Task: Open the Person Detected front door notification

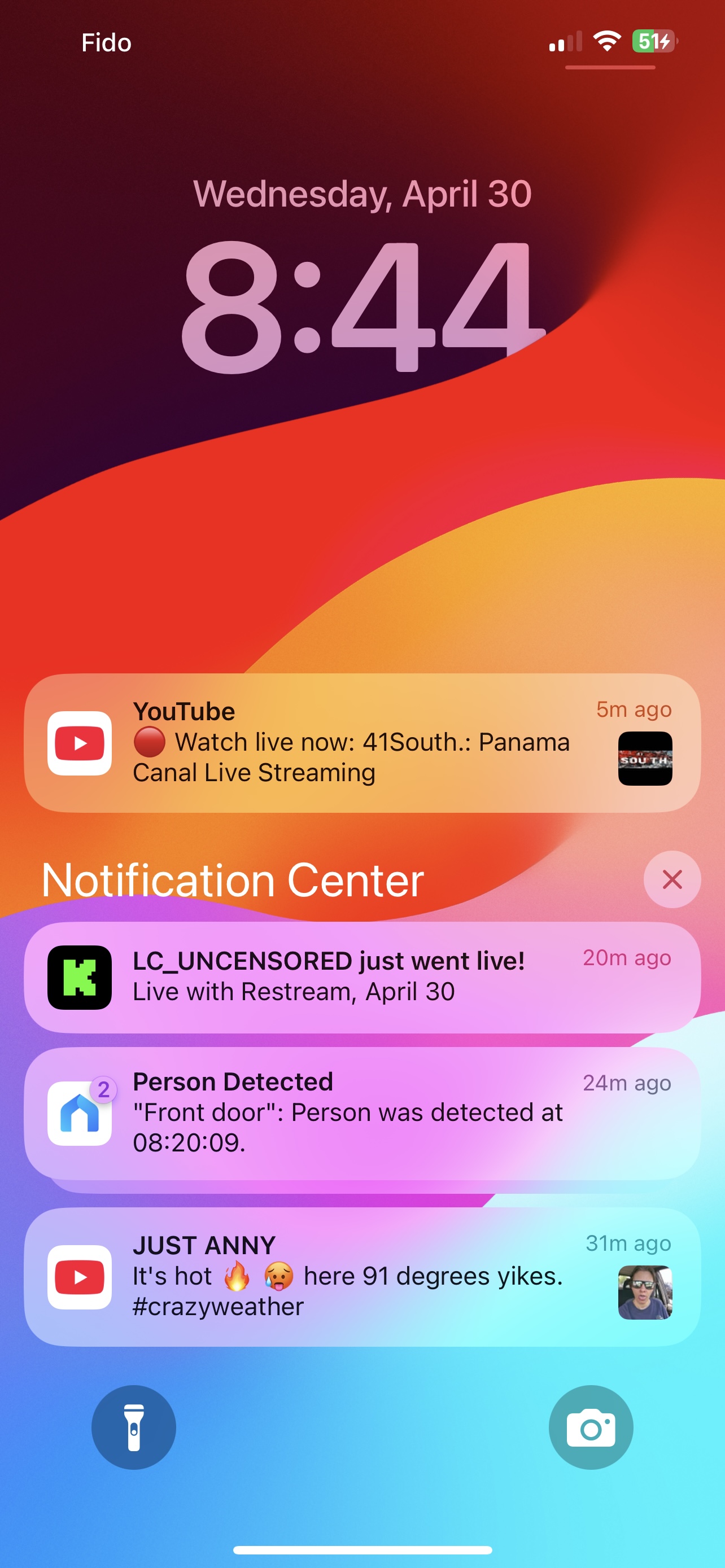Action: (x=361, y=1113)
